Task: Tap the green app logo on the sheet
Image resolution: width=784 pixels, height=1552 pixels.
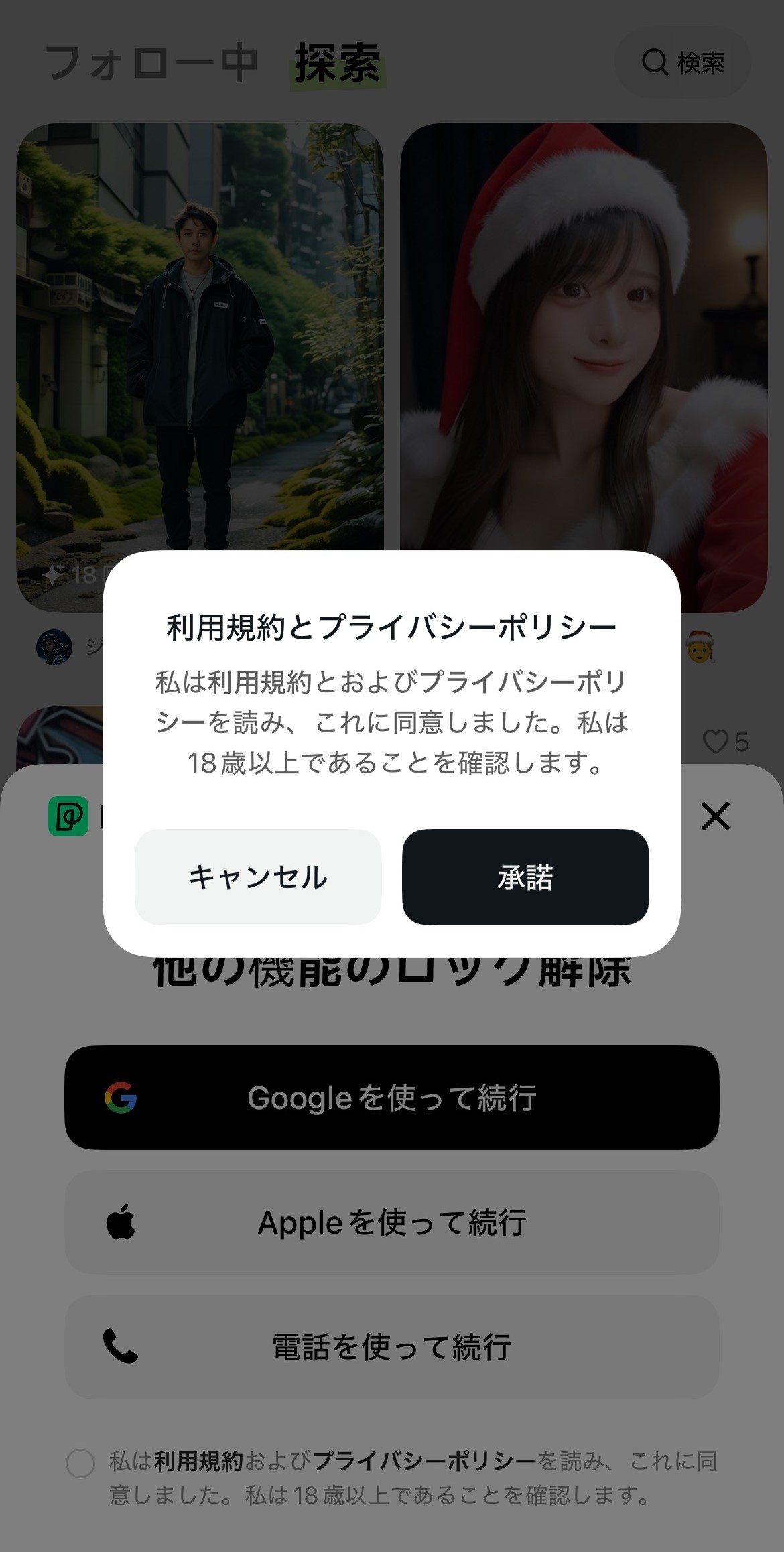Action: click(67, 816)
